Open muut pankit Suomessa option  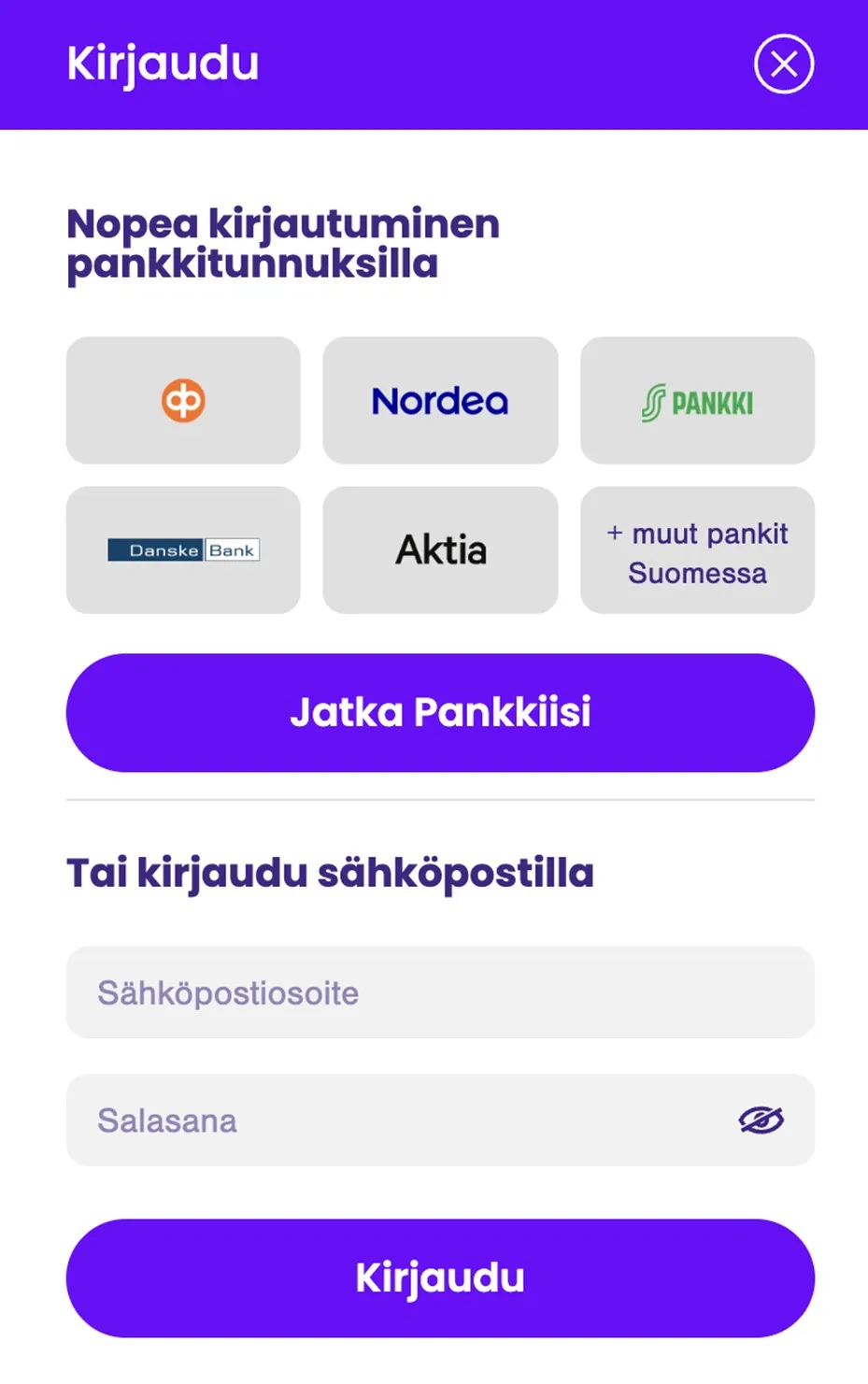tap(697, 549)
